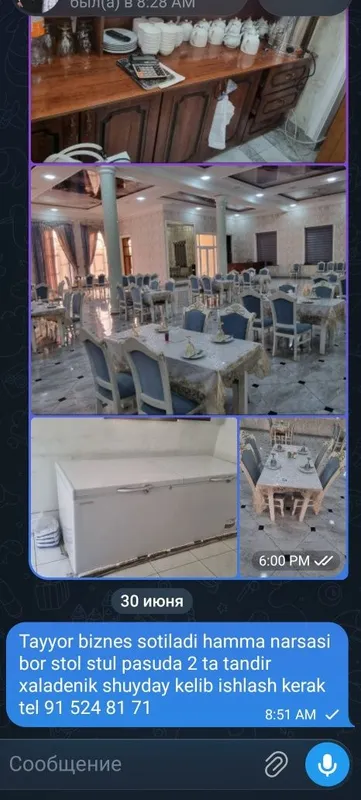Screen dimensions: 361x800
Task: Open the banquet hall photo with columns
Action: pos(189,290)
